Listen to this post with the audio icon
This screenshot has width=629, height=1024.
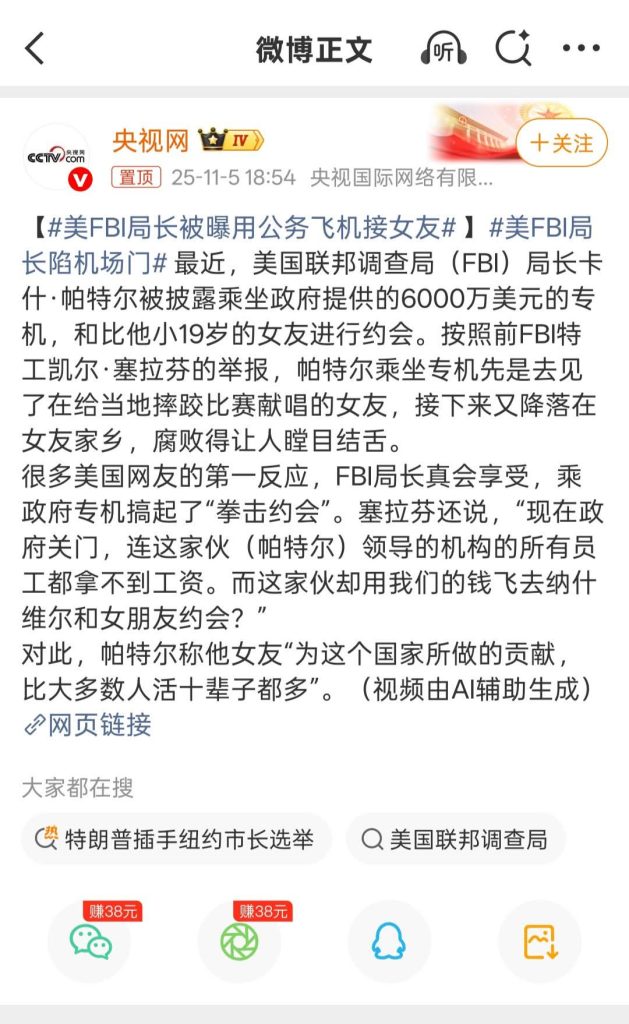443,48
